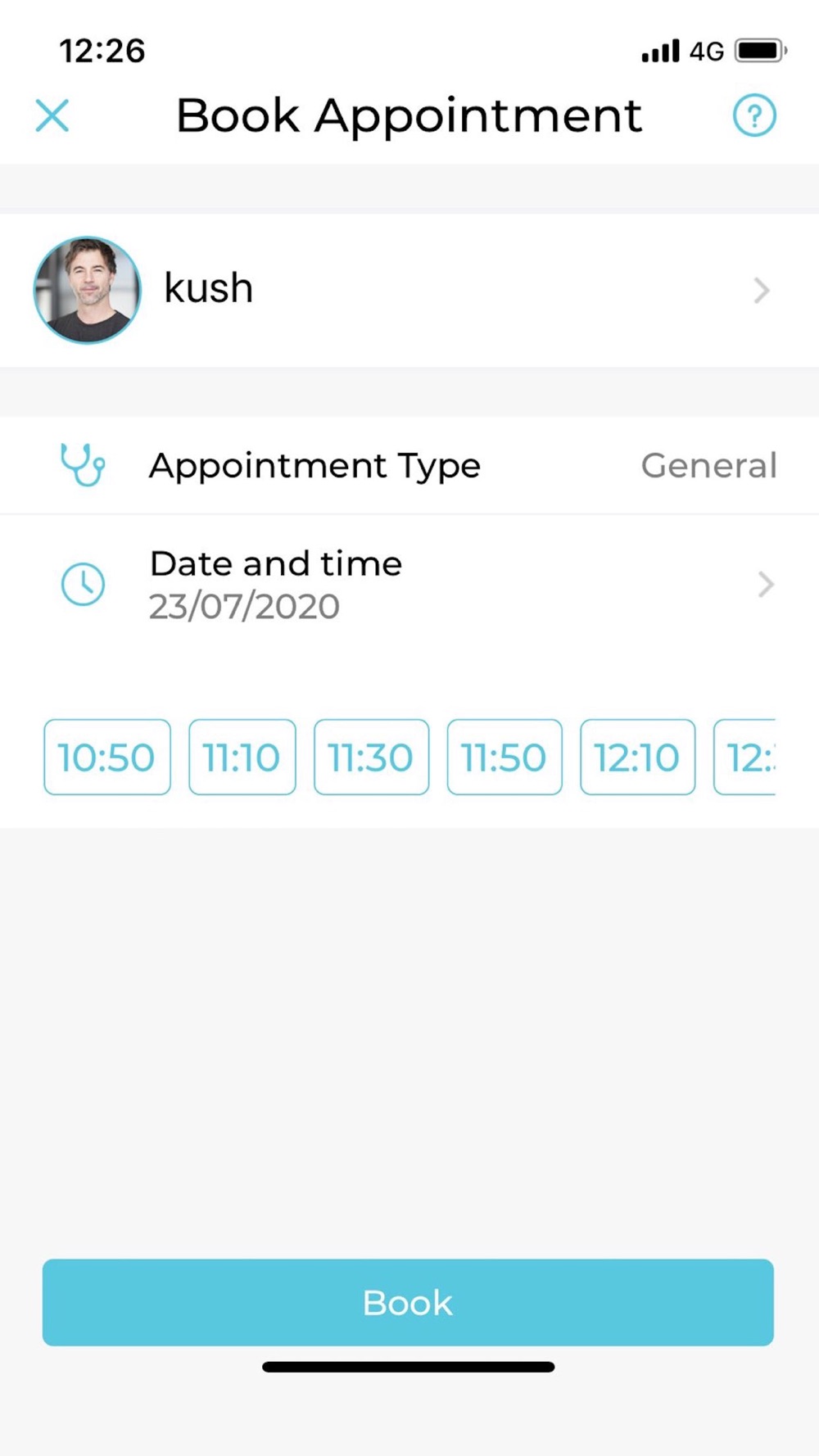The image size is (819, 1456).
Task: Open the Date and time picker
Action: pos(409,585)
